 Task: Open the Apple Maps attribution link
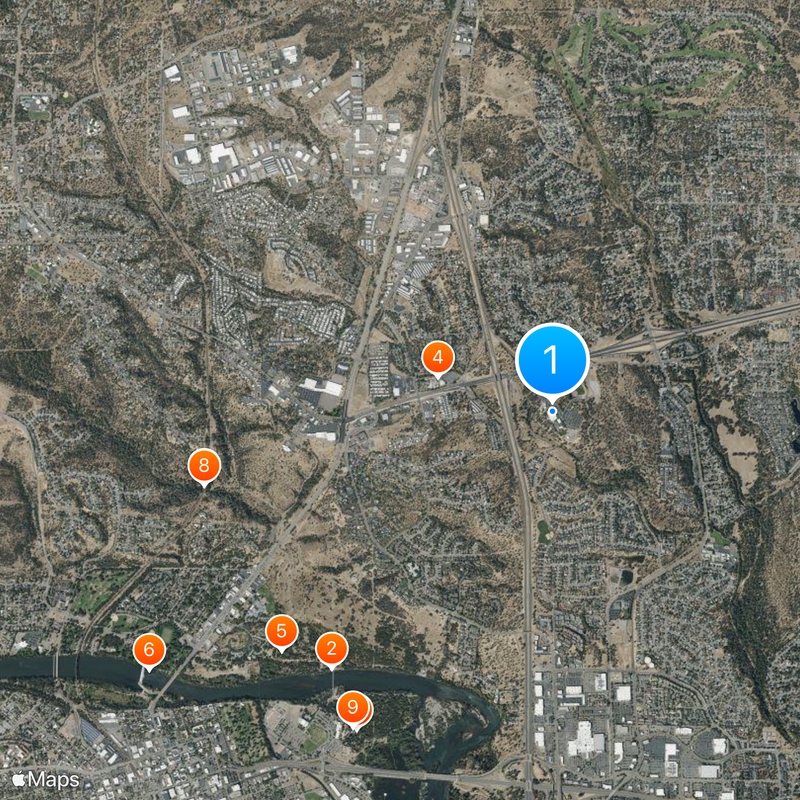pos(46,779)
